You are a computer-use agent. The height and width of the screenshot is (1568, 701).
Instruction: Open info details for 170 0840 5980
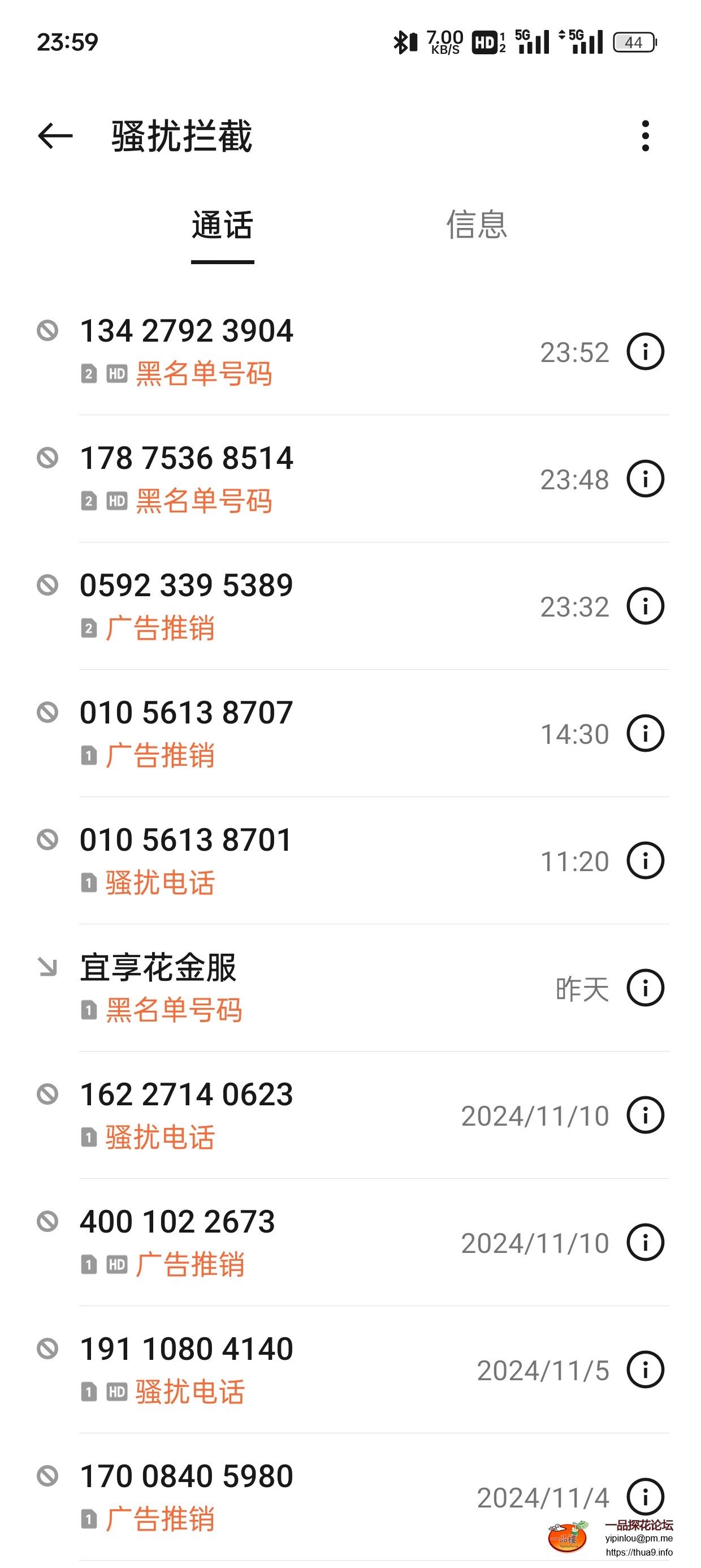644,1496
